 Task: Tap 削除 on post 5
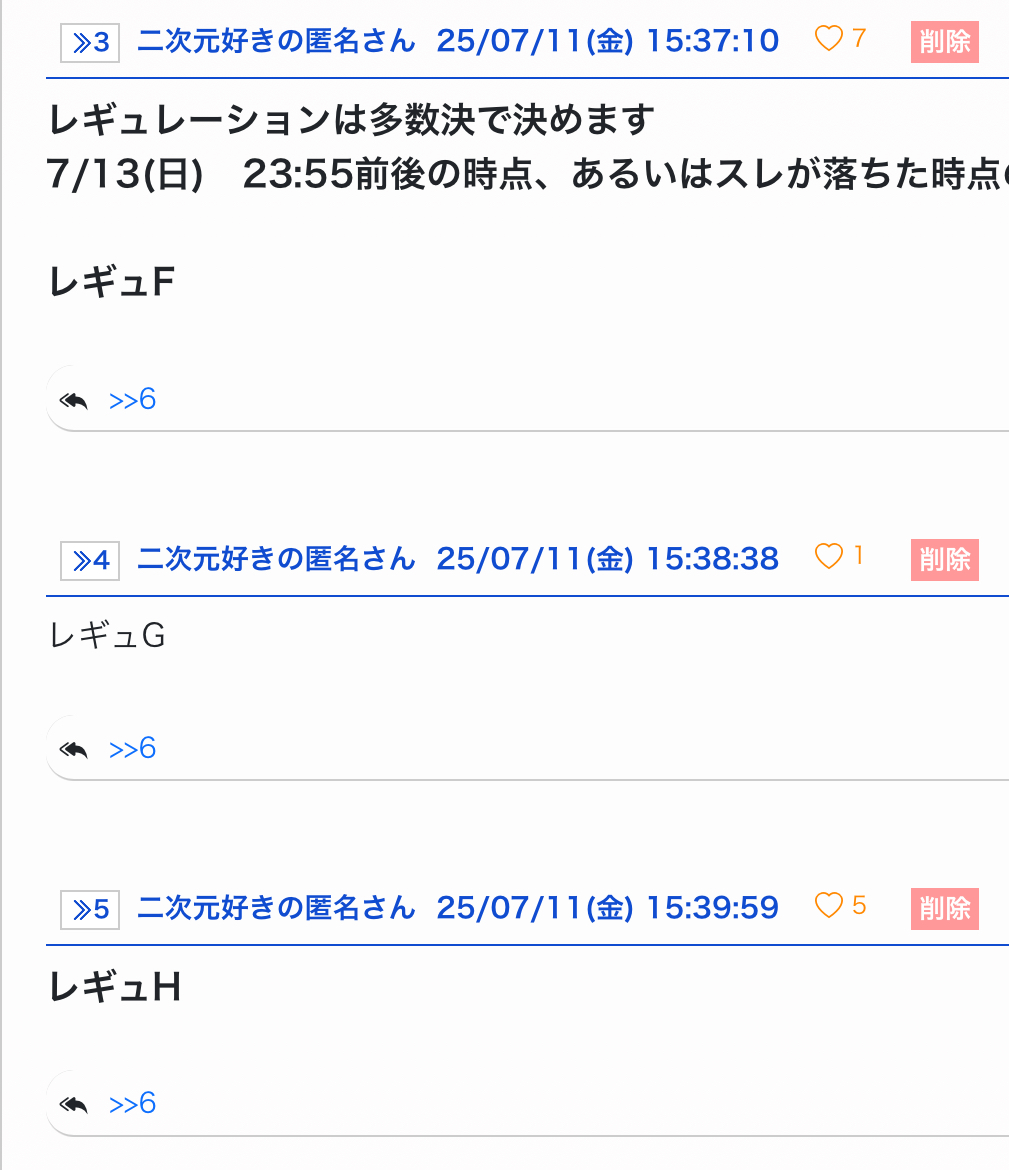pyautogui.click(x=944, y=909)
